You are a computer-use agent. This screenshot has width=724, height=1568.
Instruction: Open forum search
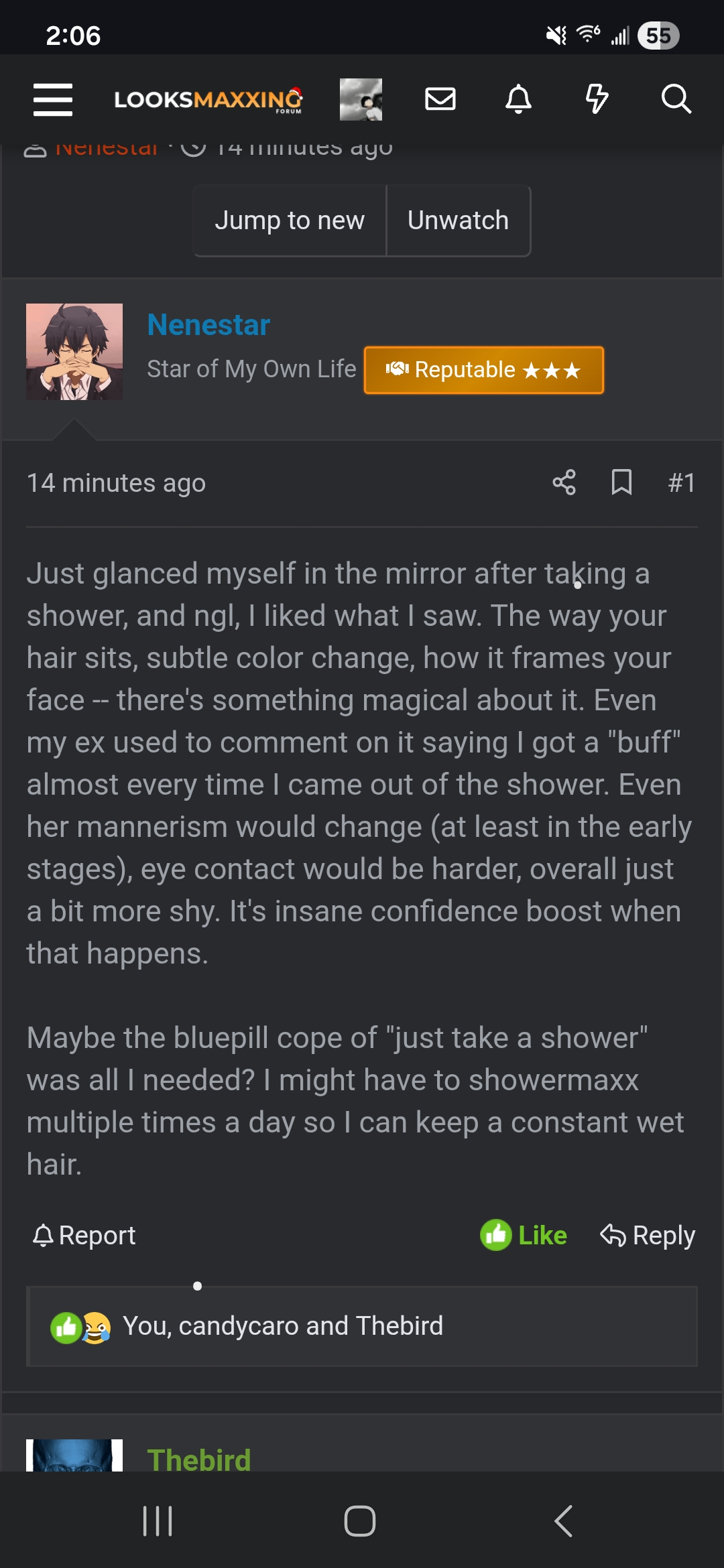(676, 99)
